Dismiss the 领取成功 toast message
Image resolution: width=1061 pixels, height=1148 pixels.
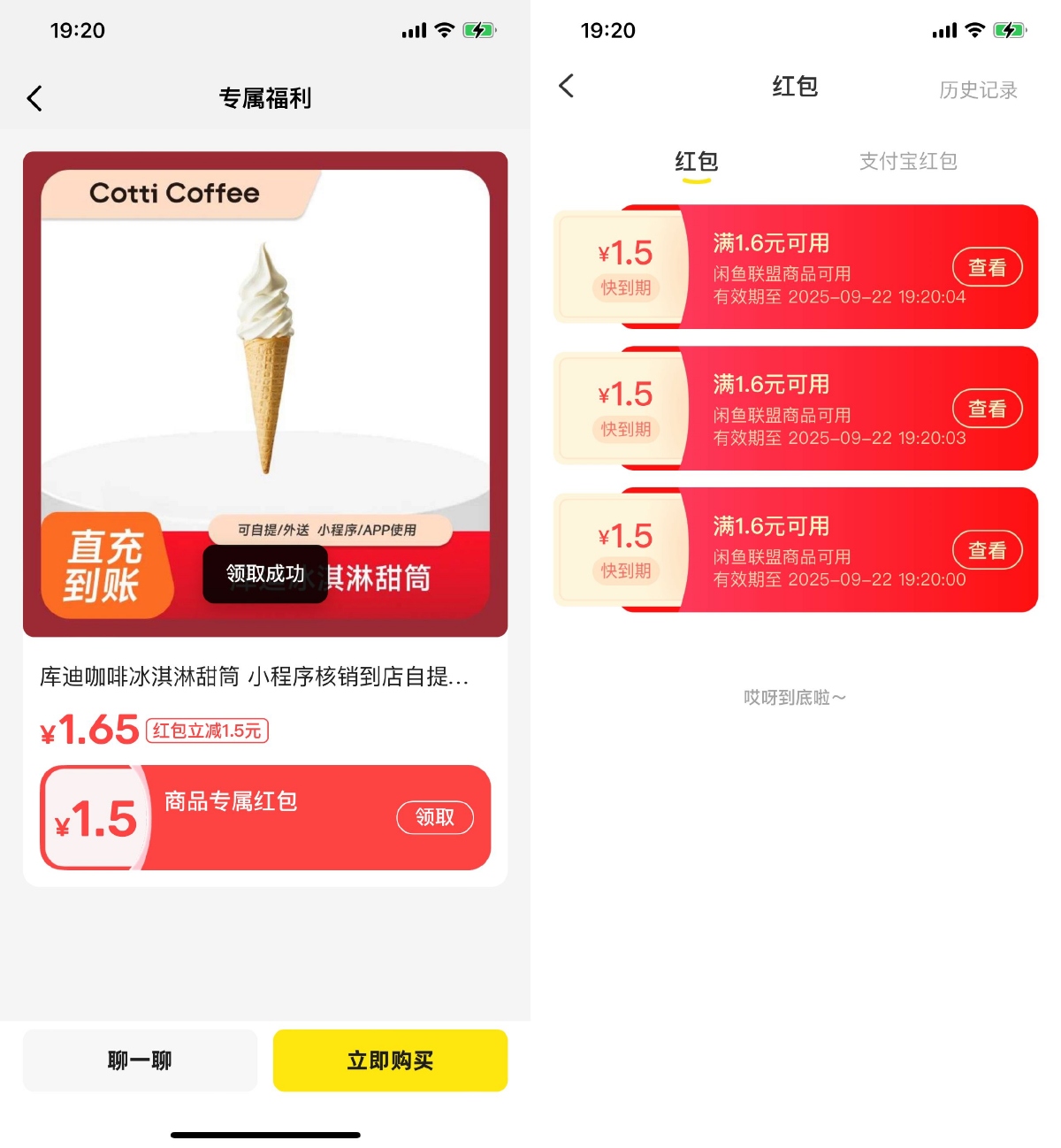pos(265,575)
